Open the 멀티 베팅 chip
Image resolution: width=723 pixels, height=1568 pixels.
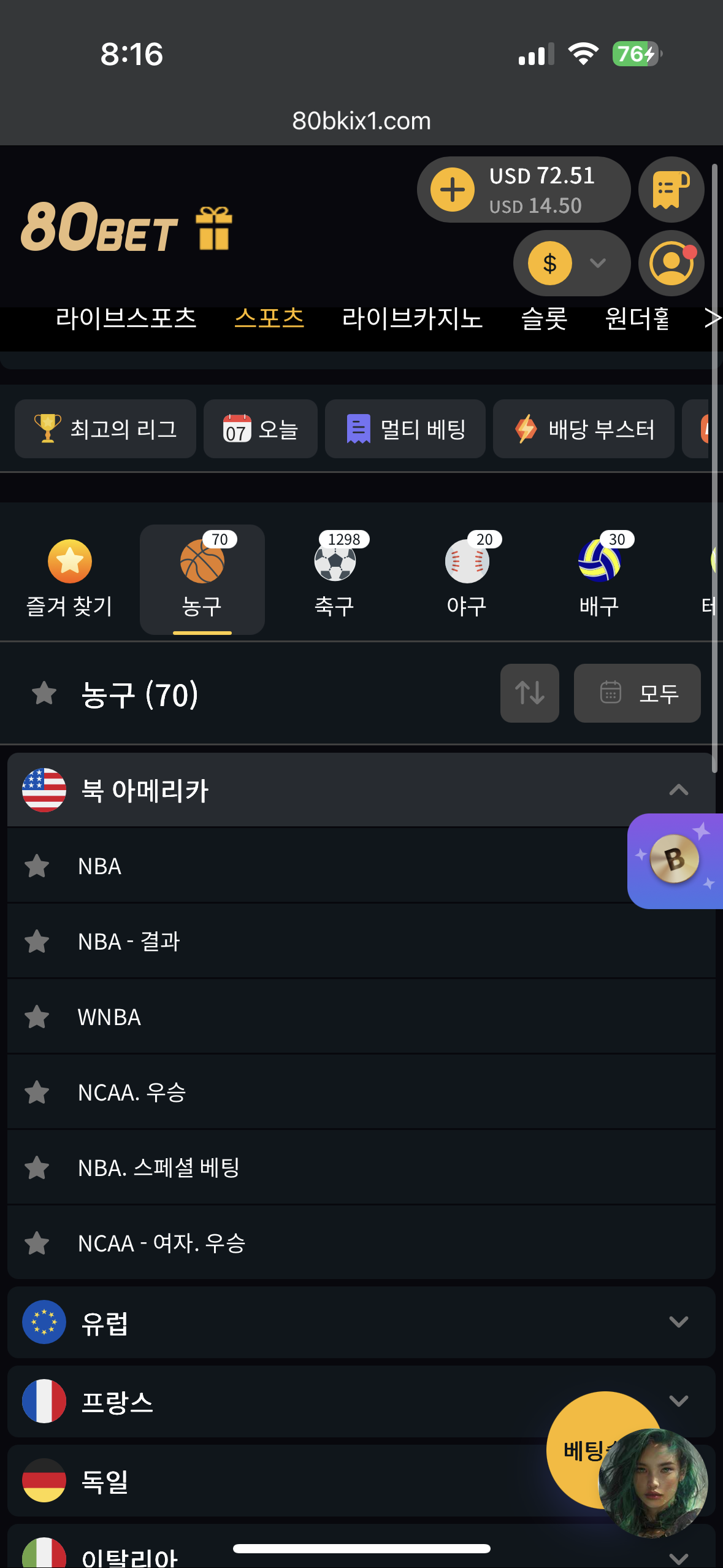pos(405,429)
